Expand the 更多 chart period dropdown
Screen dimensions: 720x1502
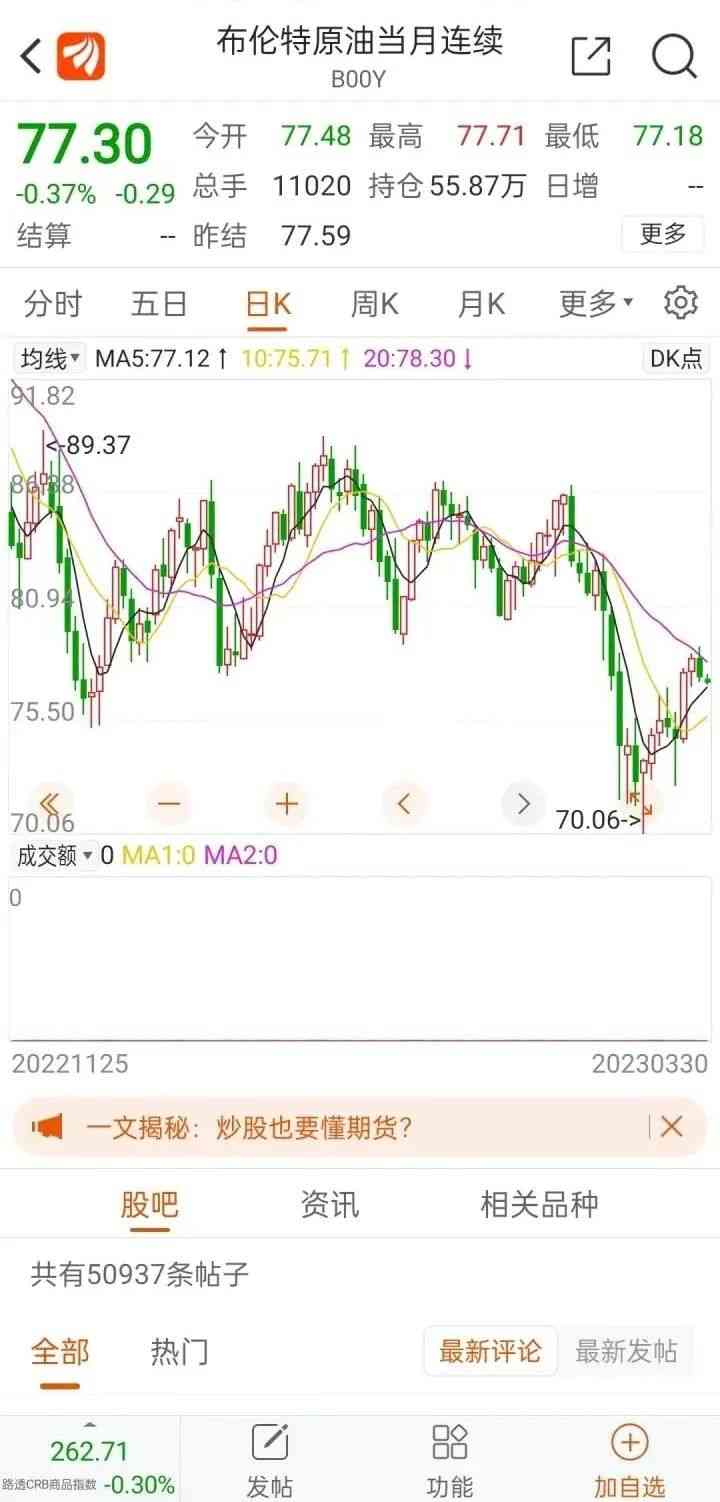tap(595, 304)
